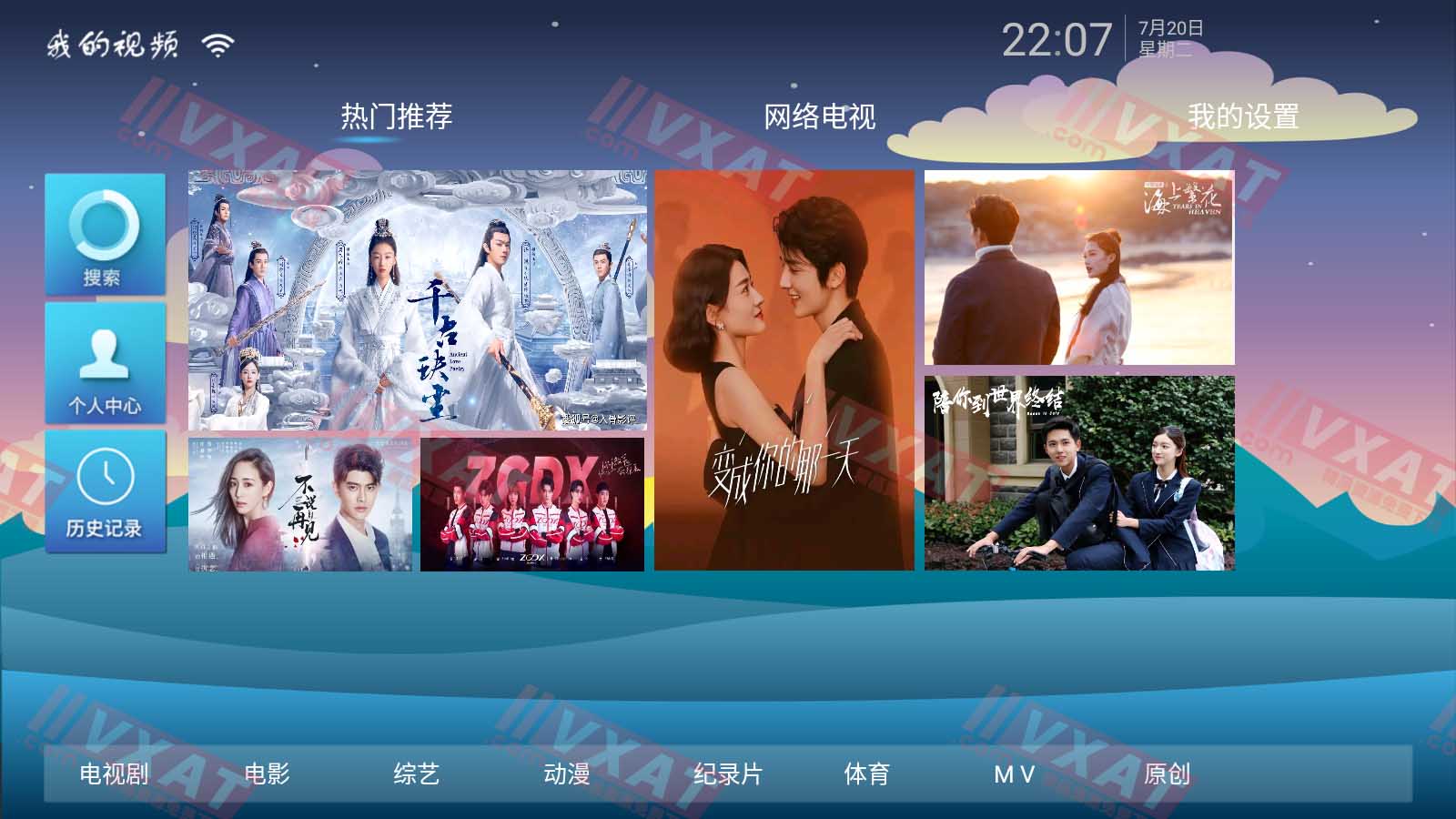Select the 热门推荐 tab

coord(396,116)
